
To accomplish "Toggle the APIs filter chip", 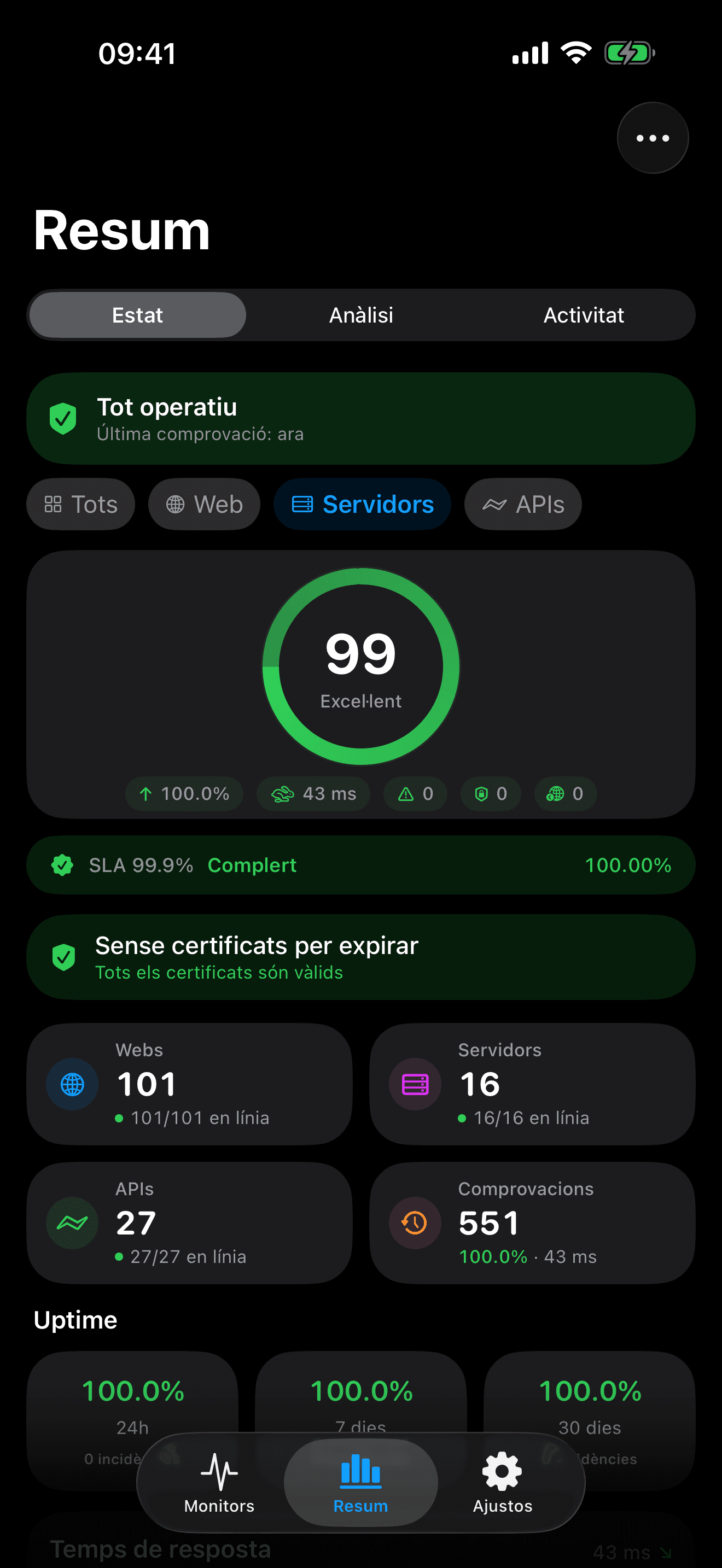I will (x=522, y=504).
